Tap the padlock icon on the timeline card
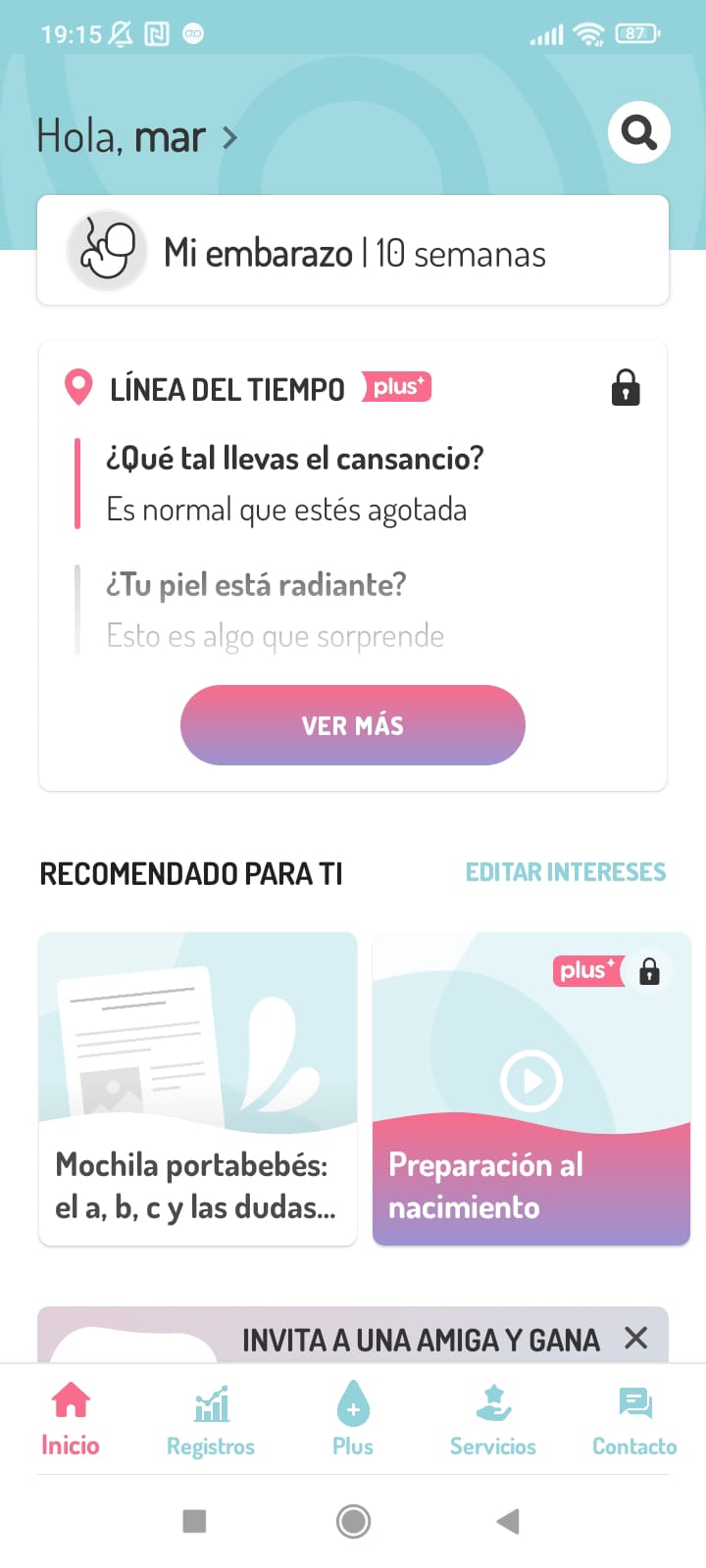The width and height of the screenshot is (706, 1568). point(625,387)
